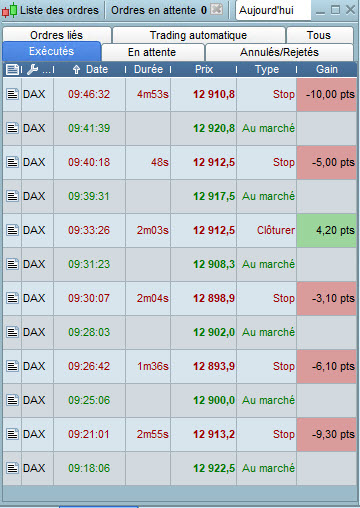Select the Tous tab
Screen dimensions: 360x508
(319, 35)
